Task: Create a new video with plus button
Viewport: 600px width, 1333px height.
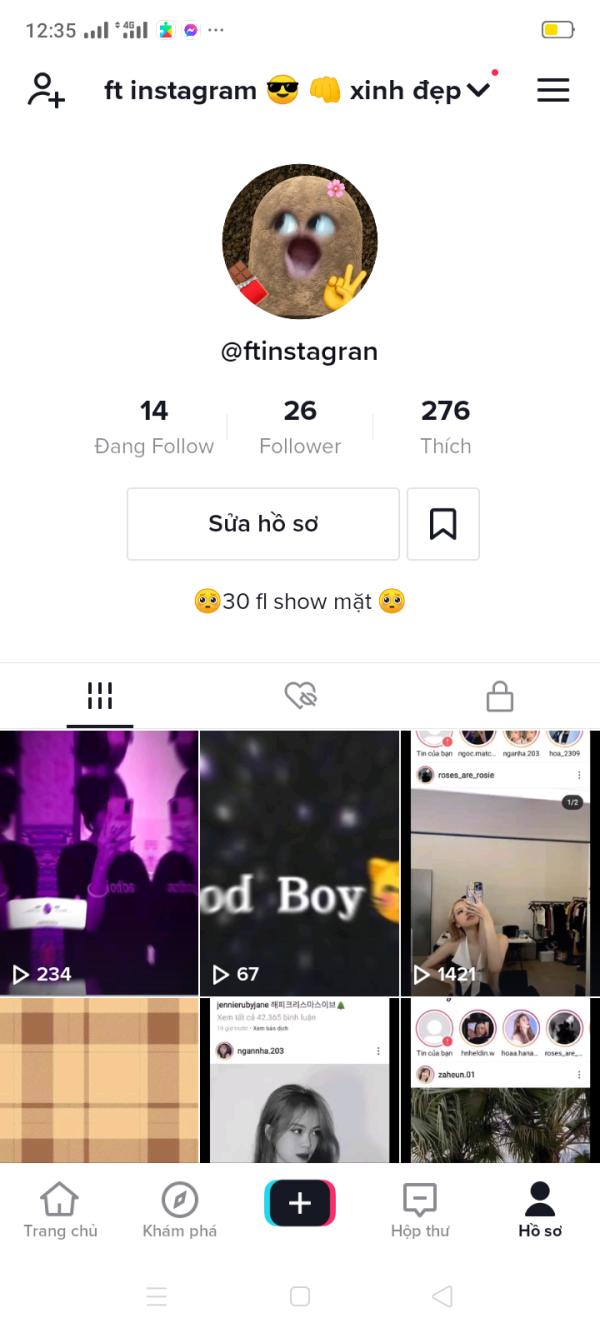Action: click(300, 1203)
